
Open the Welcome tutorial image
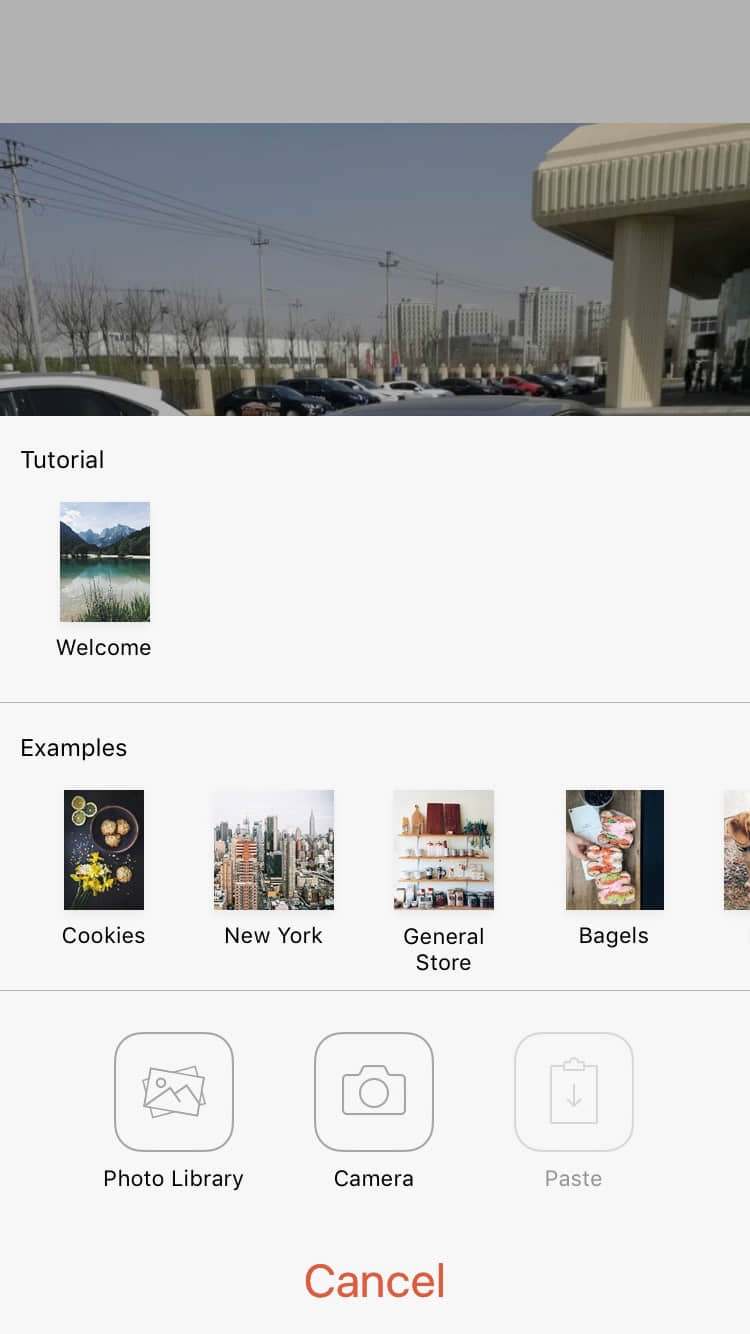(x=104, y=561)
